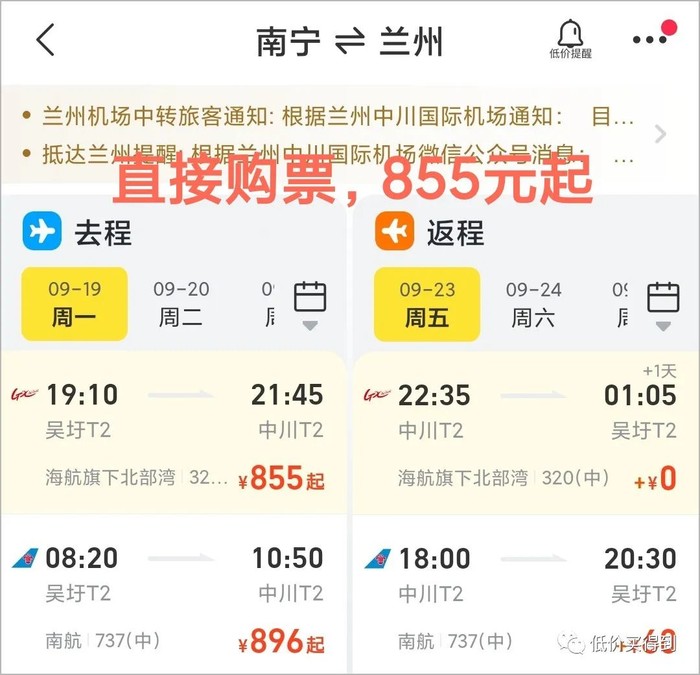
Task: Open the three-dot more options menu
Action: pyautogui.click(x=650, y=39)
